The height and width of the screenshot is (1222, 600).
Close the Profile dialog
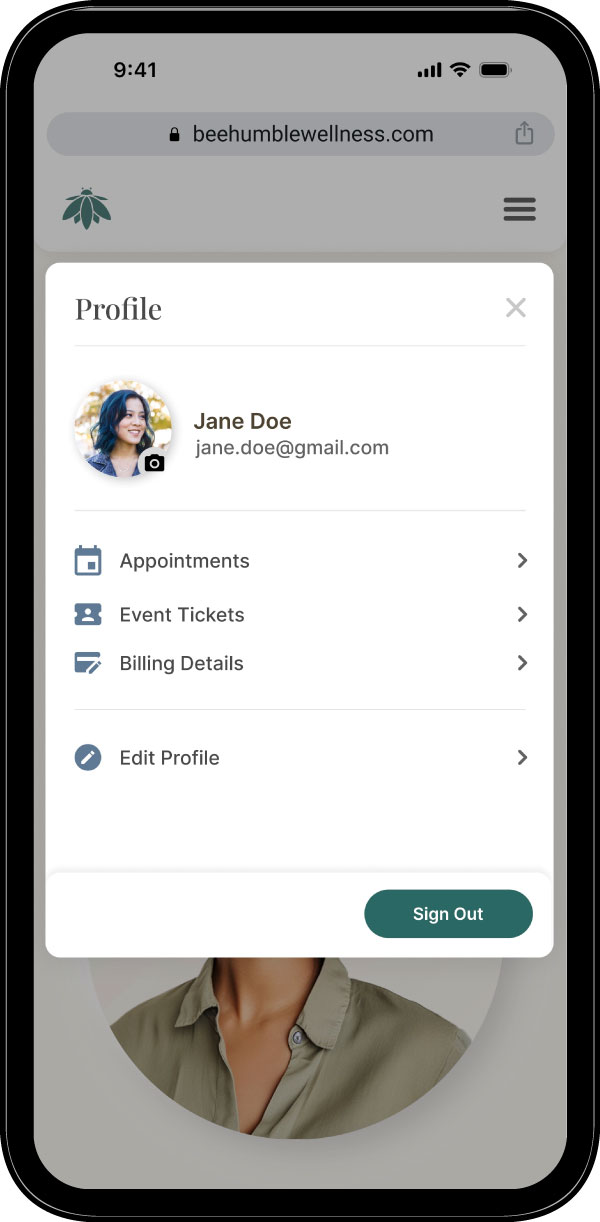515,308
